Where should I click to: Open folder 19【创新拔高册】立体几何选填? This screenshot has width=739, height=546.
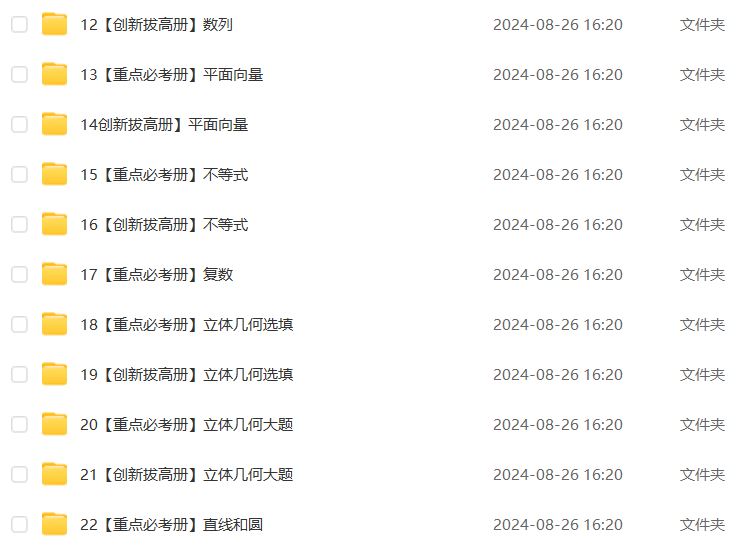click(186, 374)
